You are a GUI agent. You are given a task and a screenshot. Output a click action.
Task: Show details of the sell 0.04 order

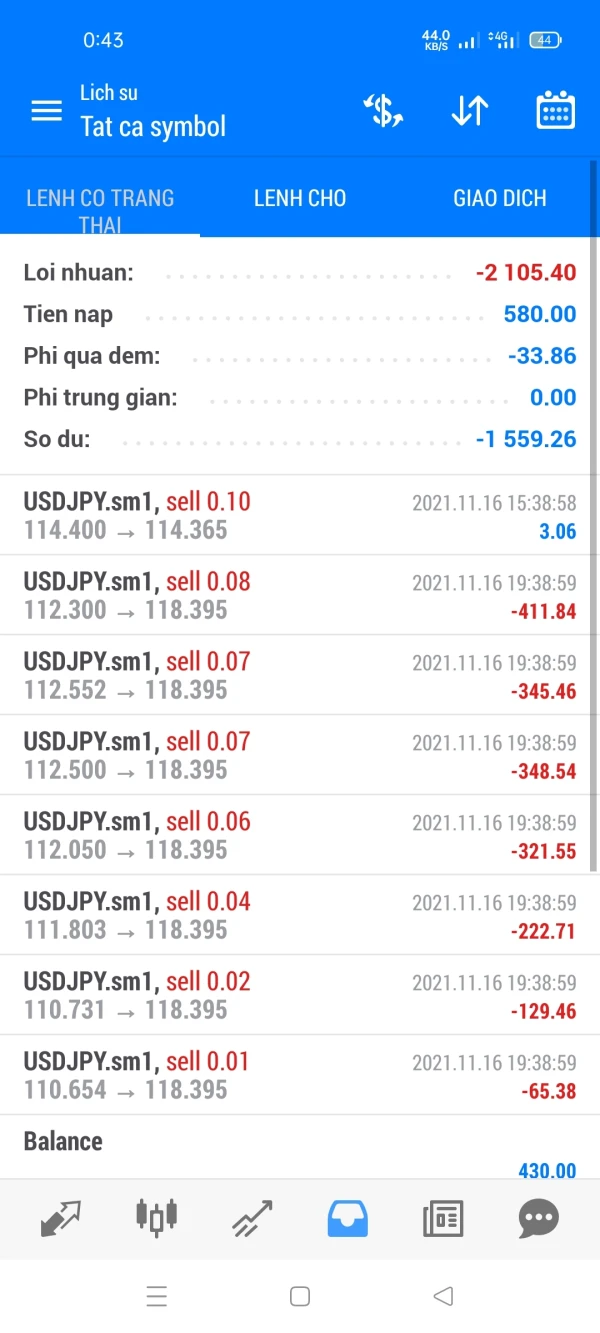[x=300, y=915]
